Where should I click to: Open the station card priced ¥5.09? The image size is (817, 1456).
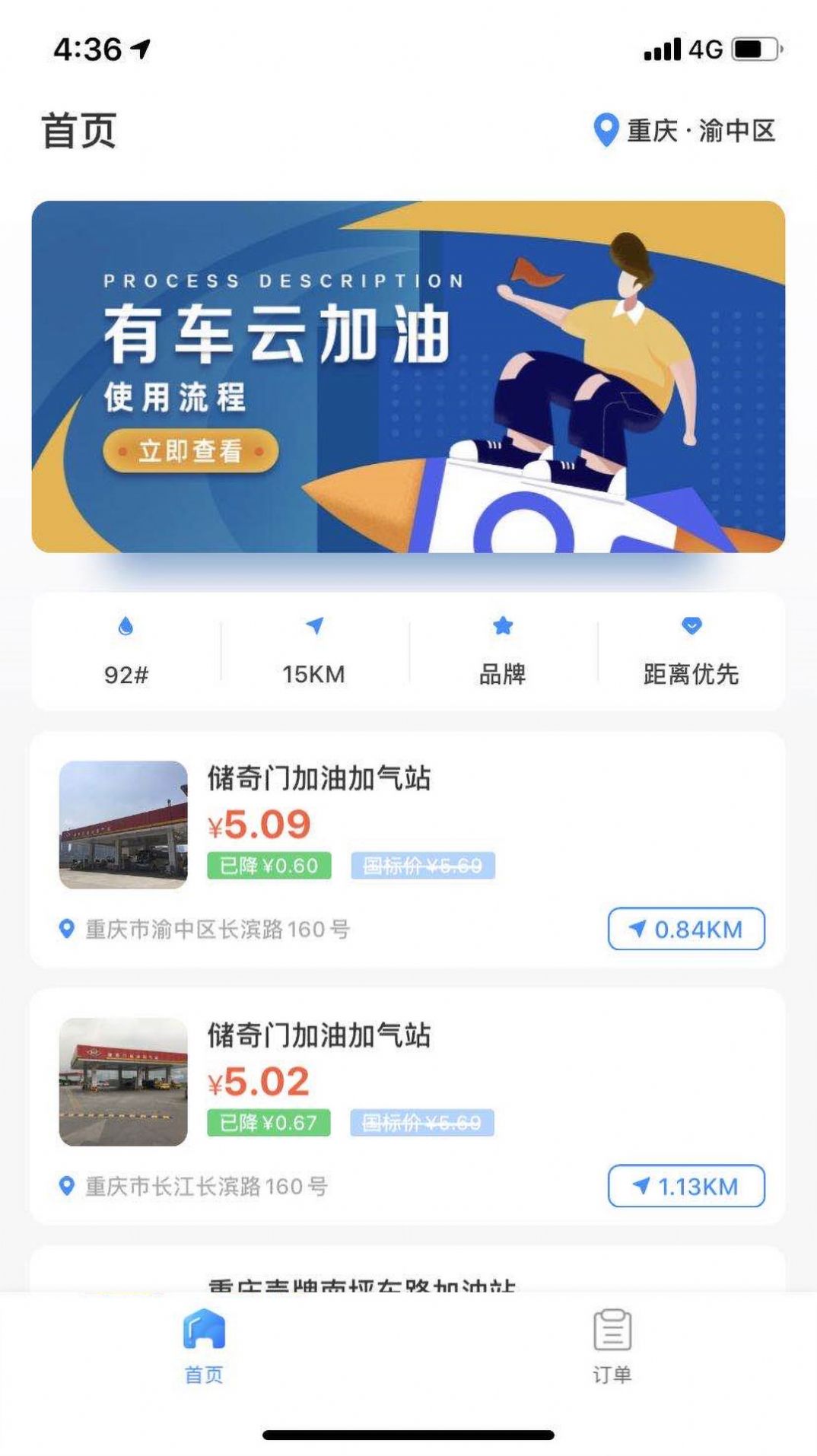408,850
